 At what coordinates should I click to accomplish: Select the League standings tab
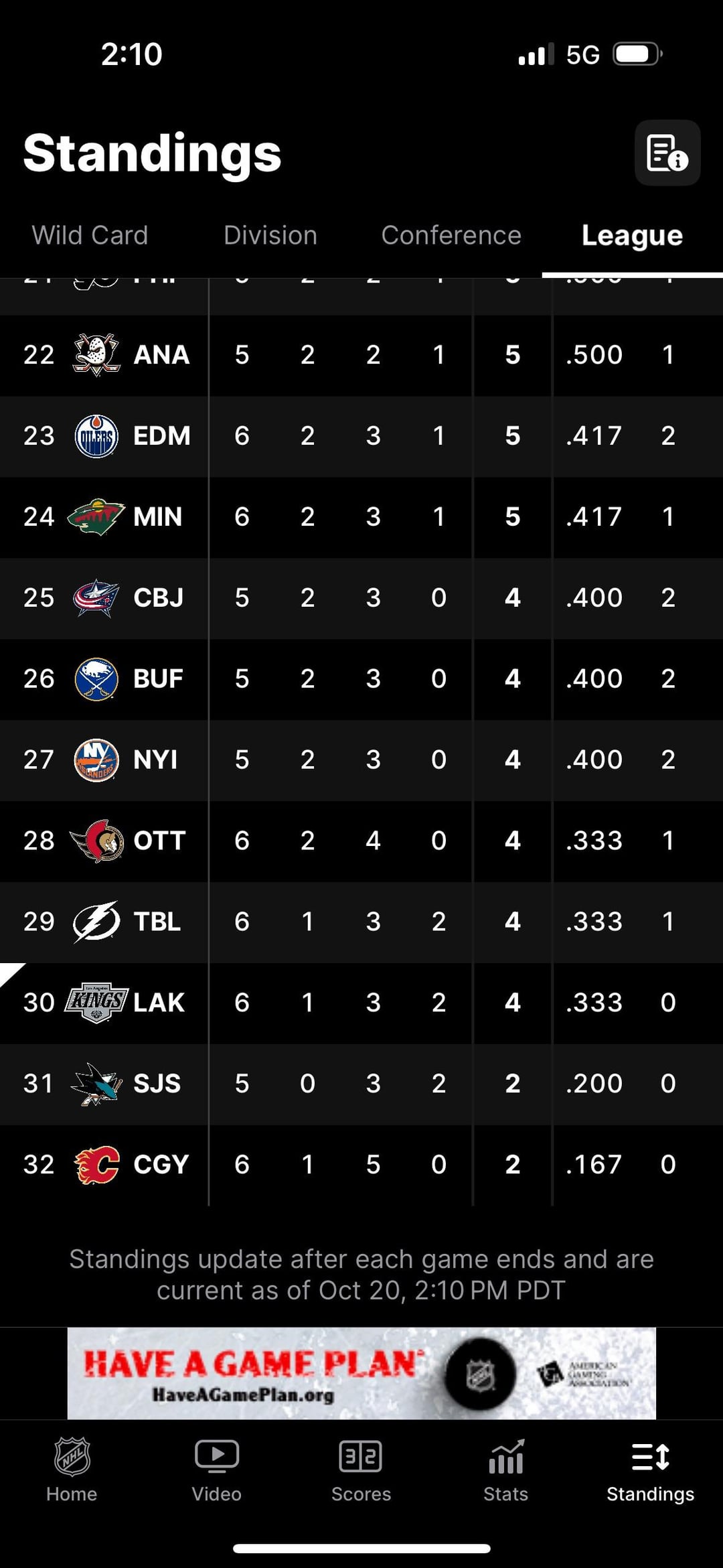tap(632, 236)
